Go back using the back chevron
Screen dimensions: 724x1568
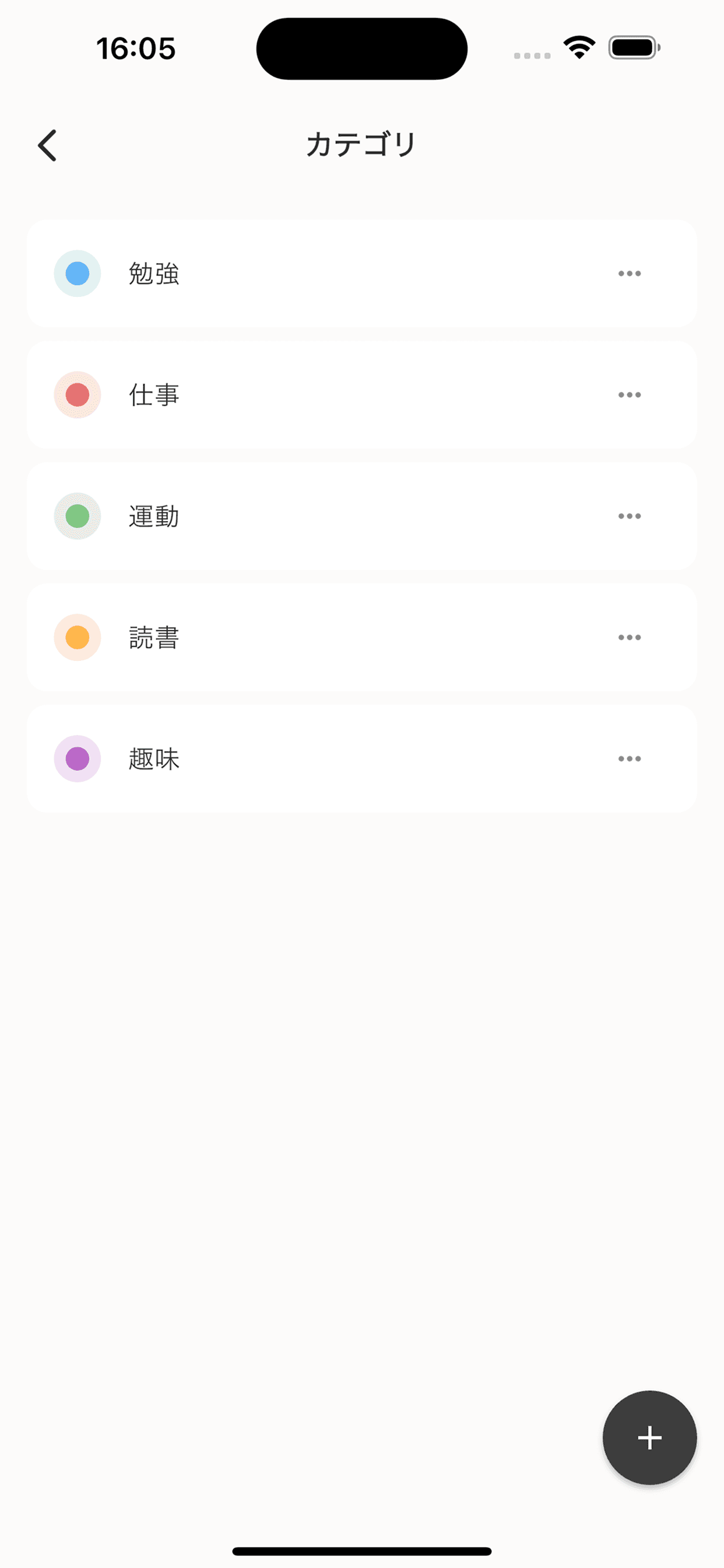pos(47,145)
